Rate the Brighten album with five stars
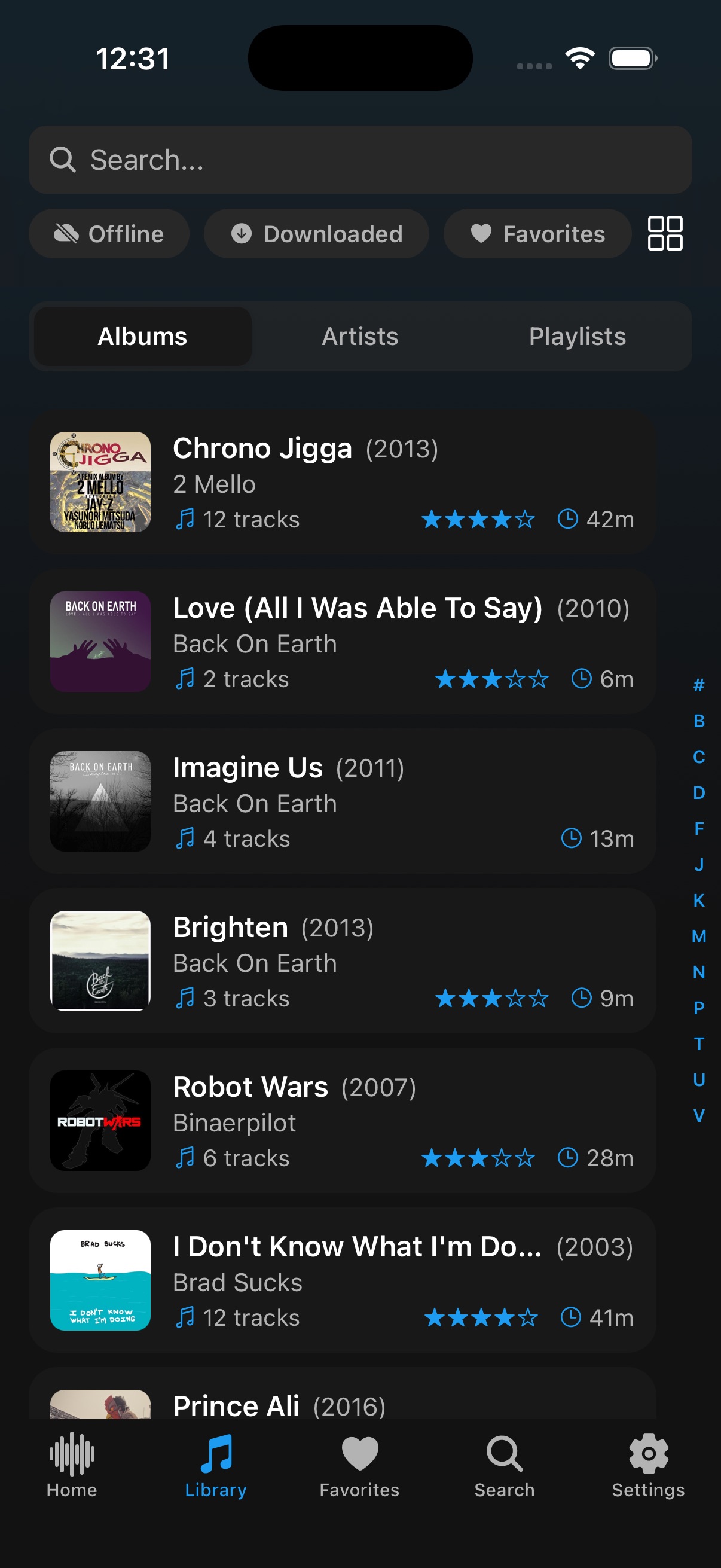Viewport: 721px width, 1568px height. pyautogui.click(x=539, y=998)
